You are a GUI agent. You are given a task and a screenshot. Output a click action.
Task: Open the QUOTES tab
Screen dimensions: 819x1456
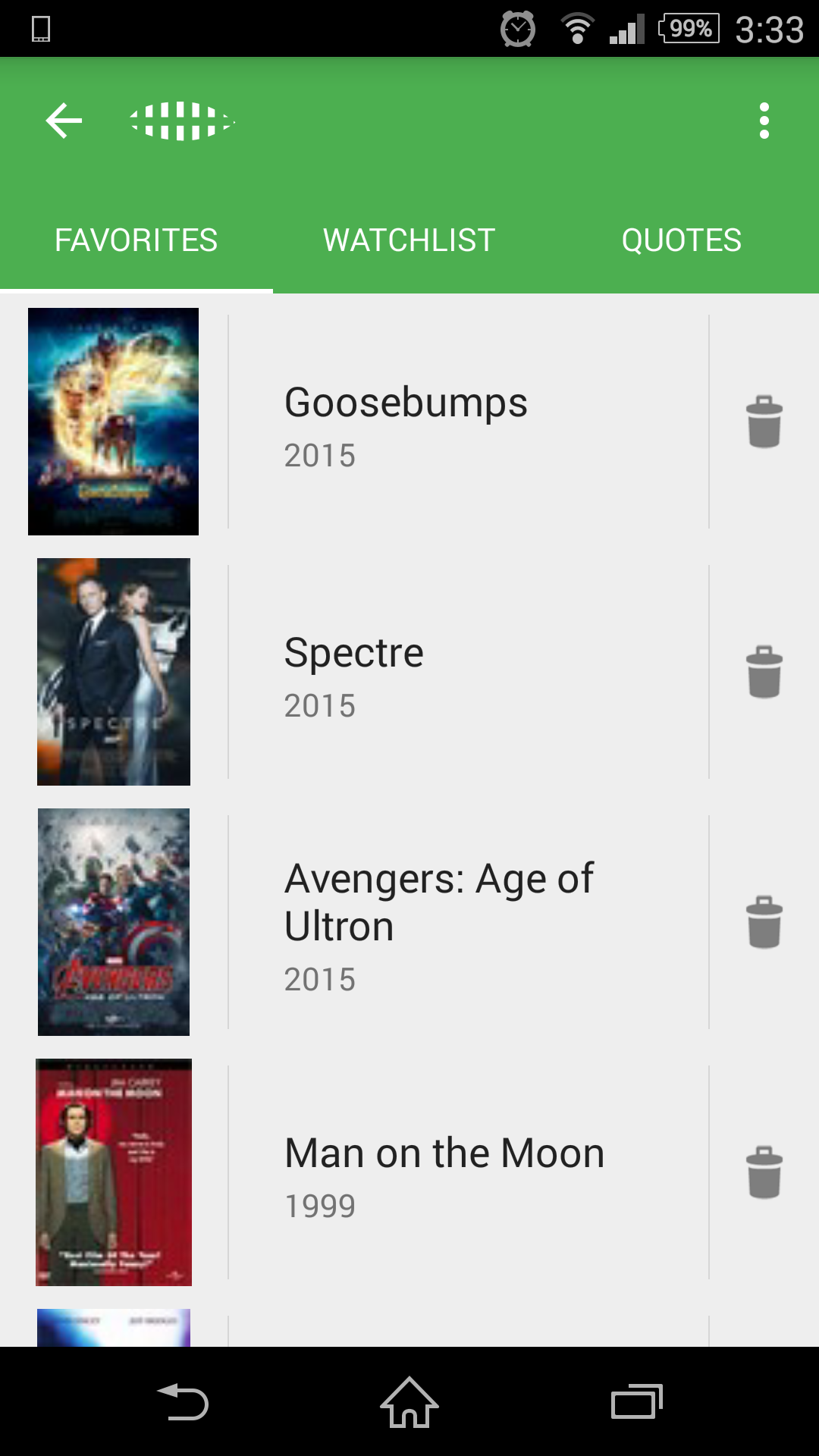click(680, 239)
